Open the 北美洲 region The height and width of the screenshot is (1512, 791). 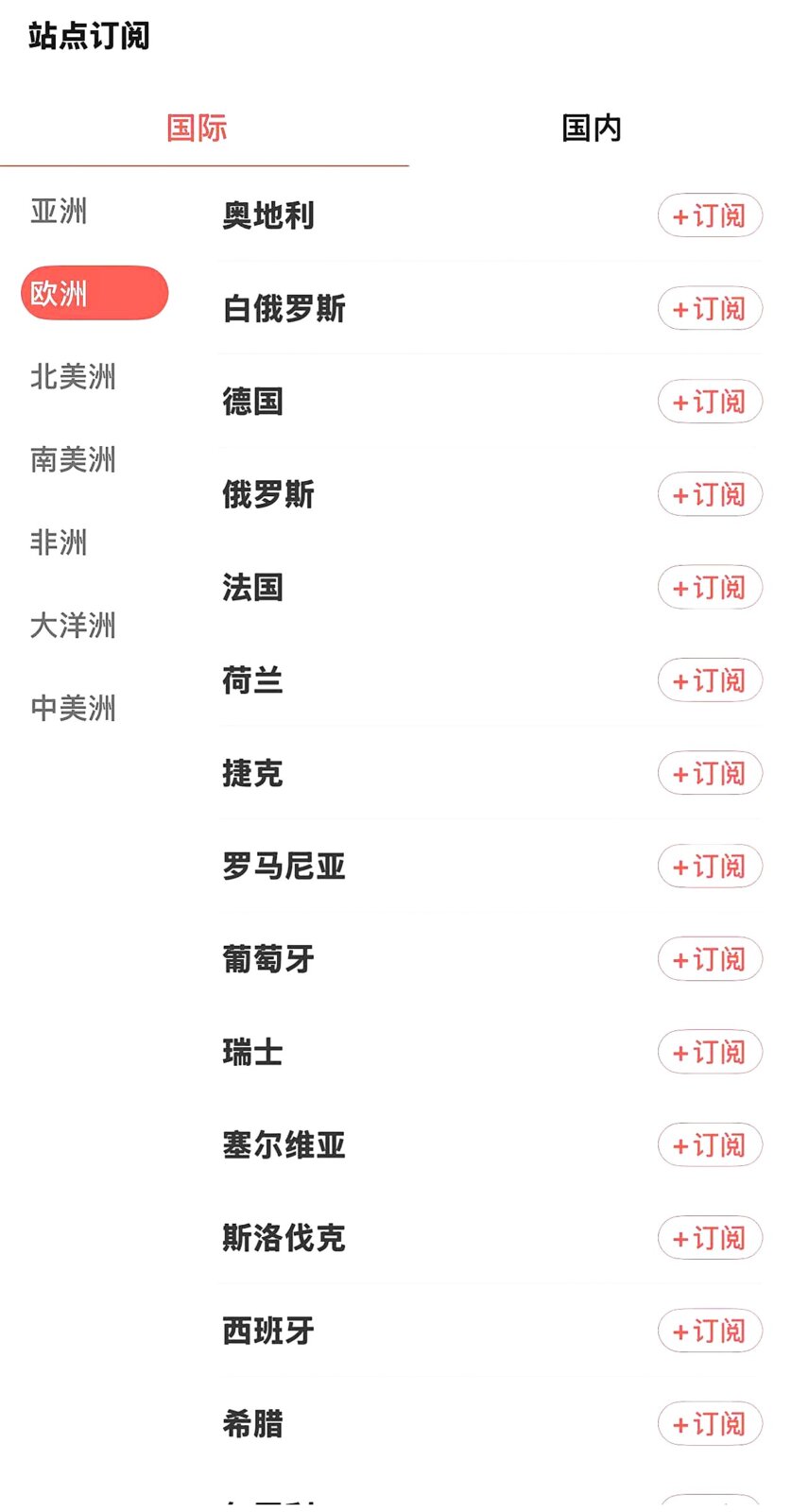(73, 376)
